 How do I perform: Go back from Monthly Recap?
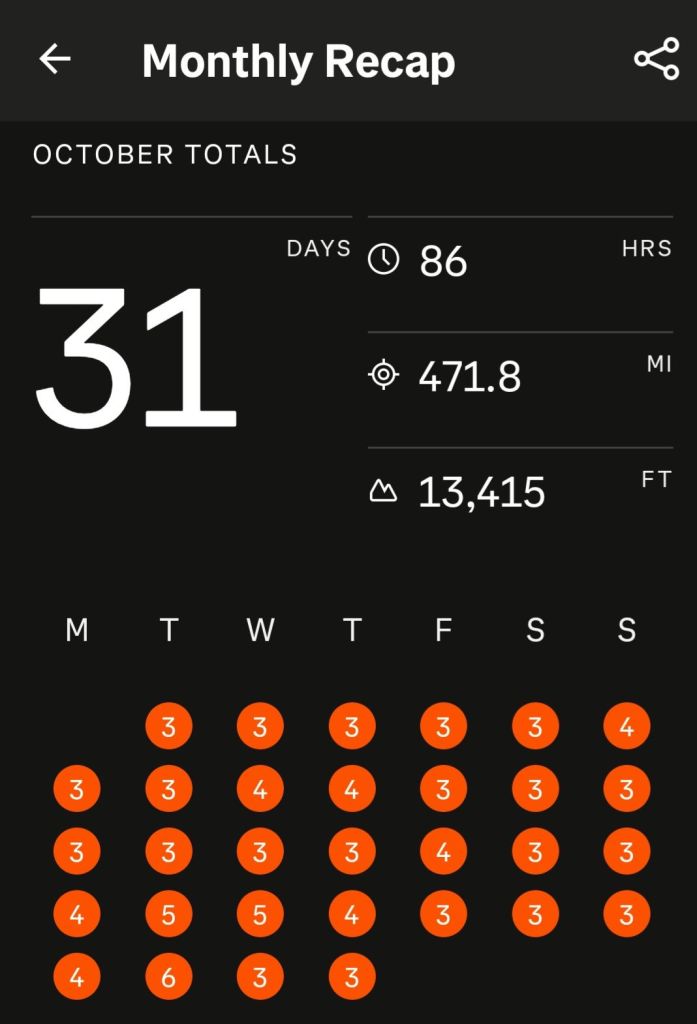pos(55,60)
